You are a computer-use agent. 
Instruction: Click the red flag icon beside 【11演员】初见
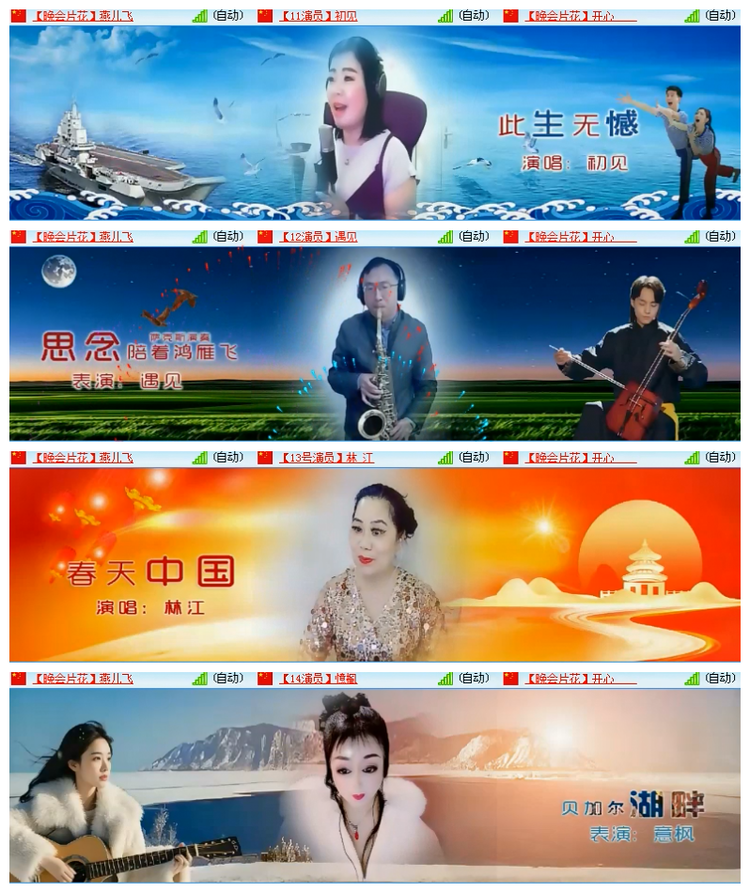pyautogui.click(x=264, y=13)
